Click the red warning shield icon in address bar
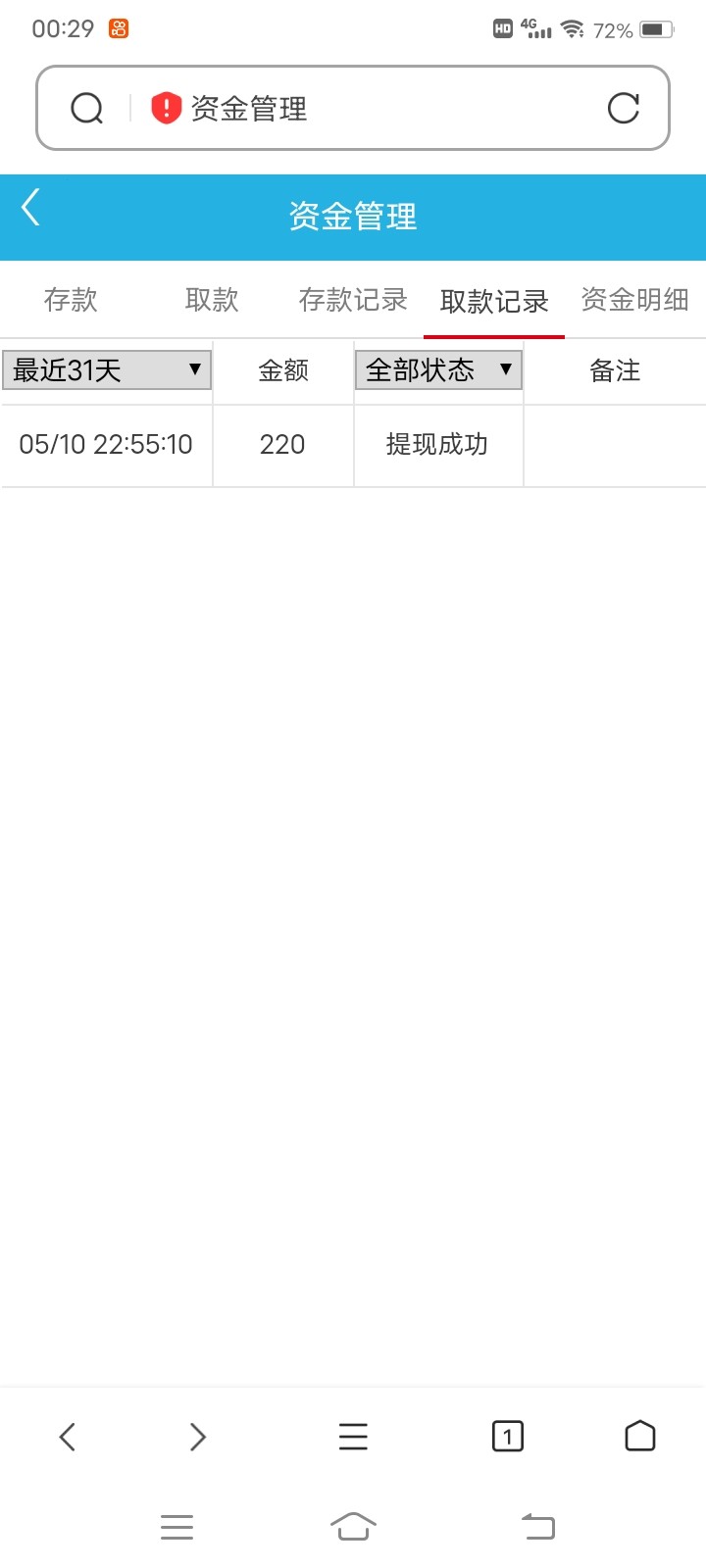This screenshot has height=1568, width=706. tap(167, 108)
